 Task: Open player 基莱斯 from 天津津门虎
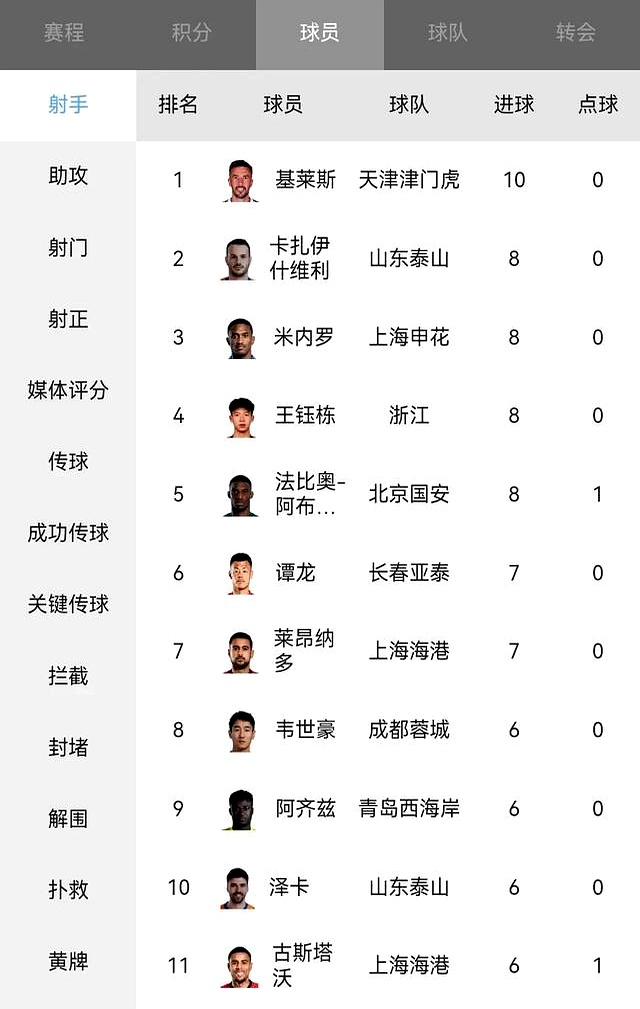305,180
